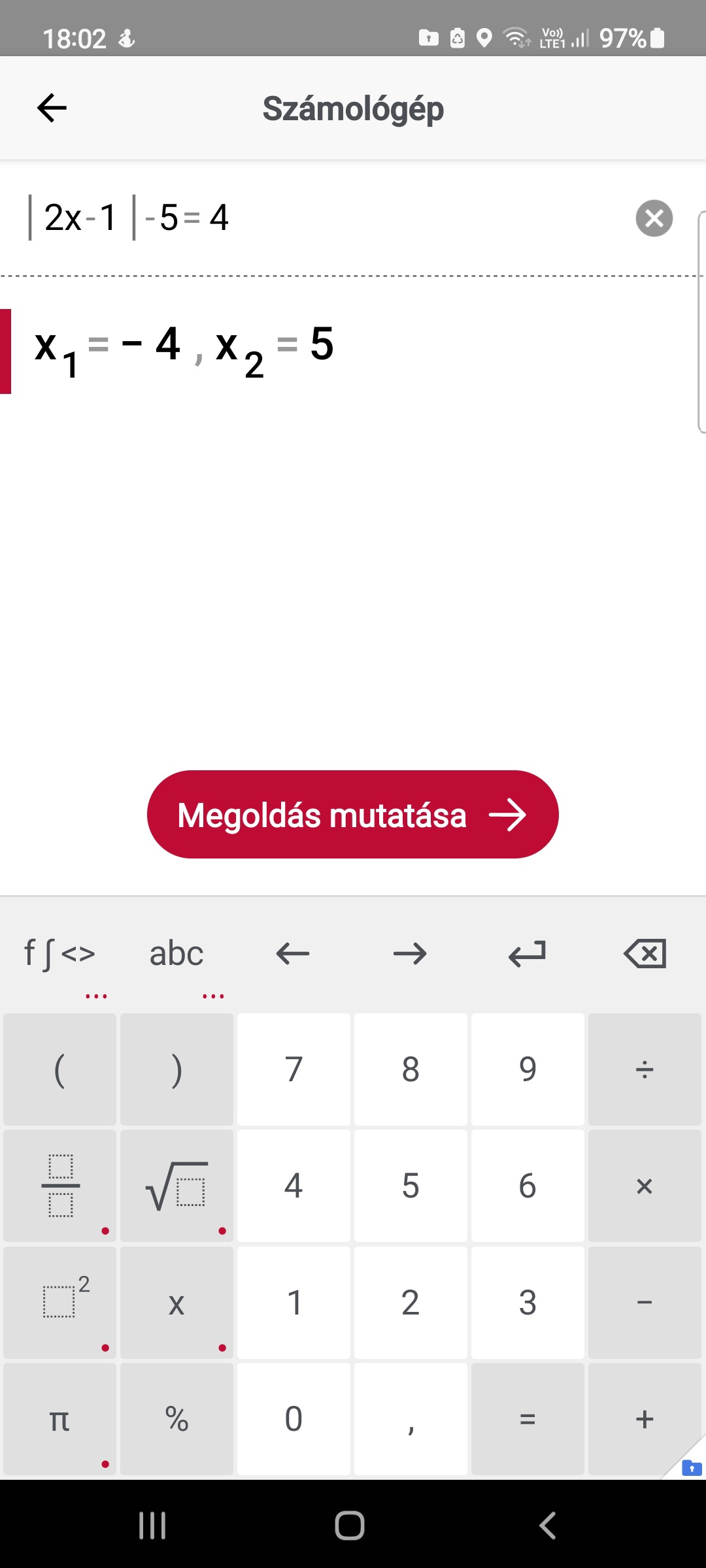The width and height of the screenshot is (706, 1568).
Task: Enter the digit 7
Action: 294,1070
